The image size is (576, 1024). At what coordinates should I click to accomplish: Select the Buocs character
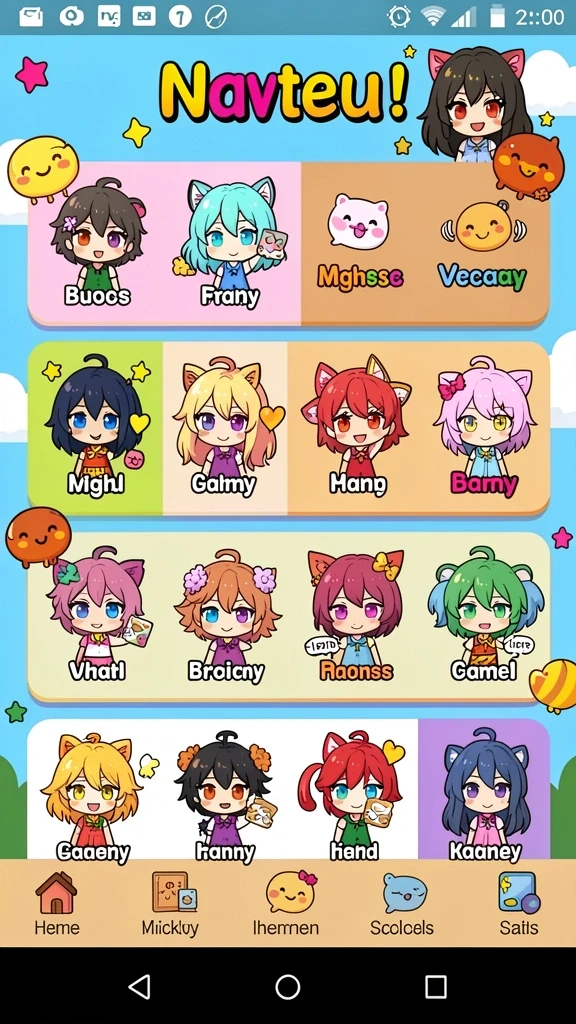coord(98,244)
